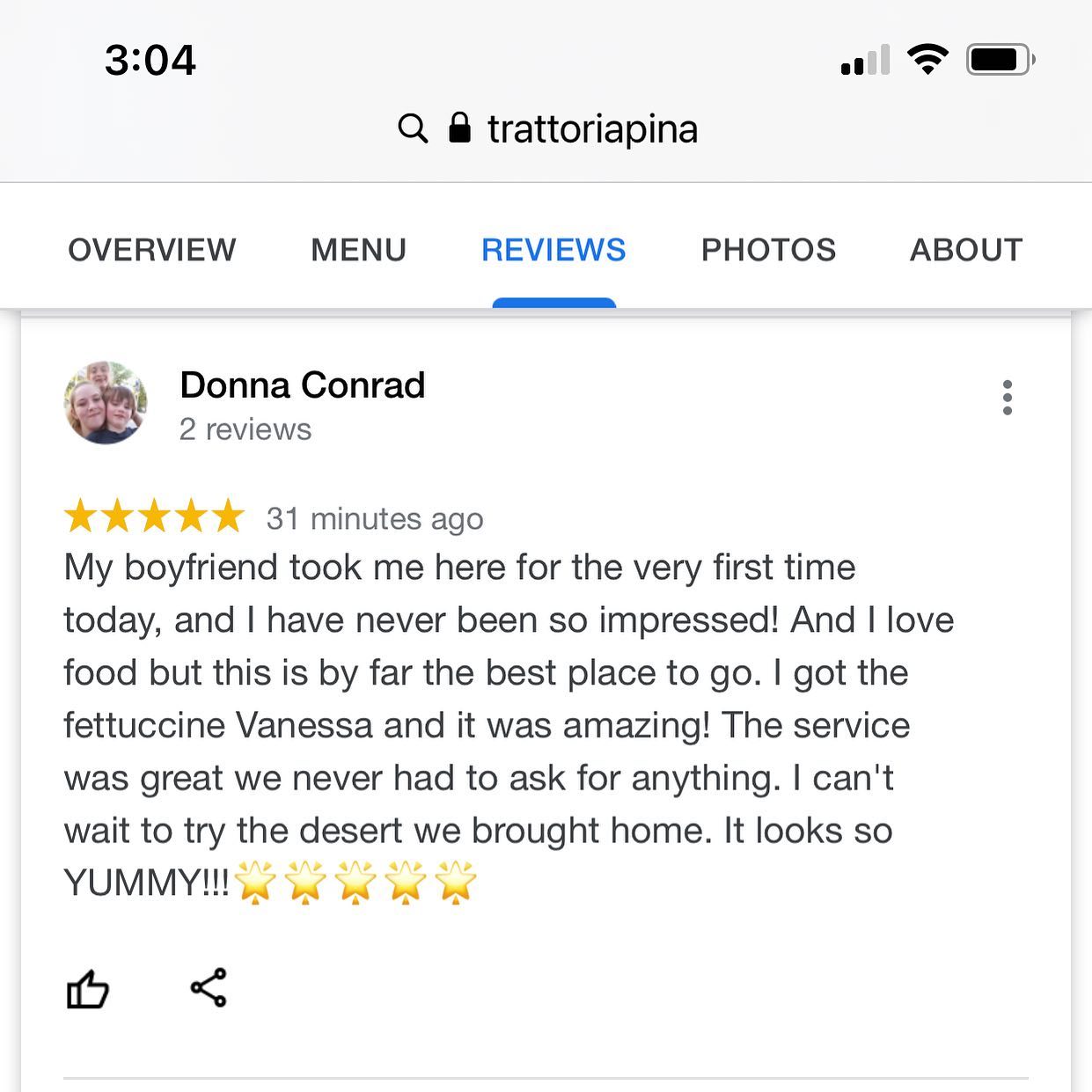Share Donna Conrad's review

209,987
